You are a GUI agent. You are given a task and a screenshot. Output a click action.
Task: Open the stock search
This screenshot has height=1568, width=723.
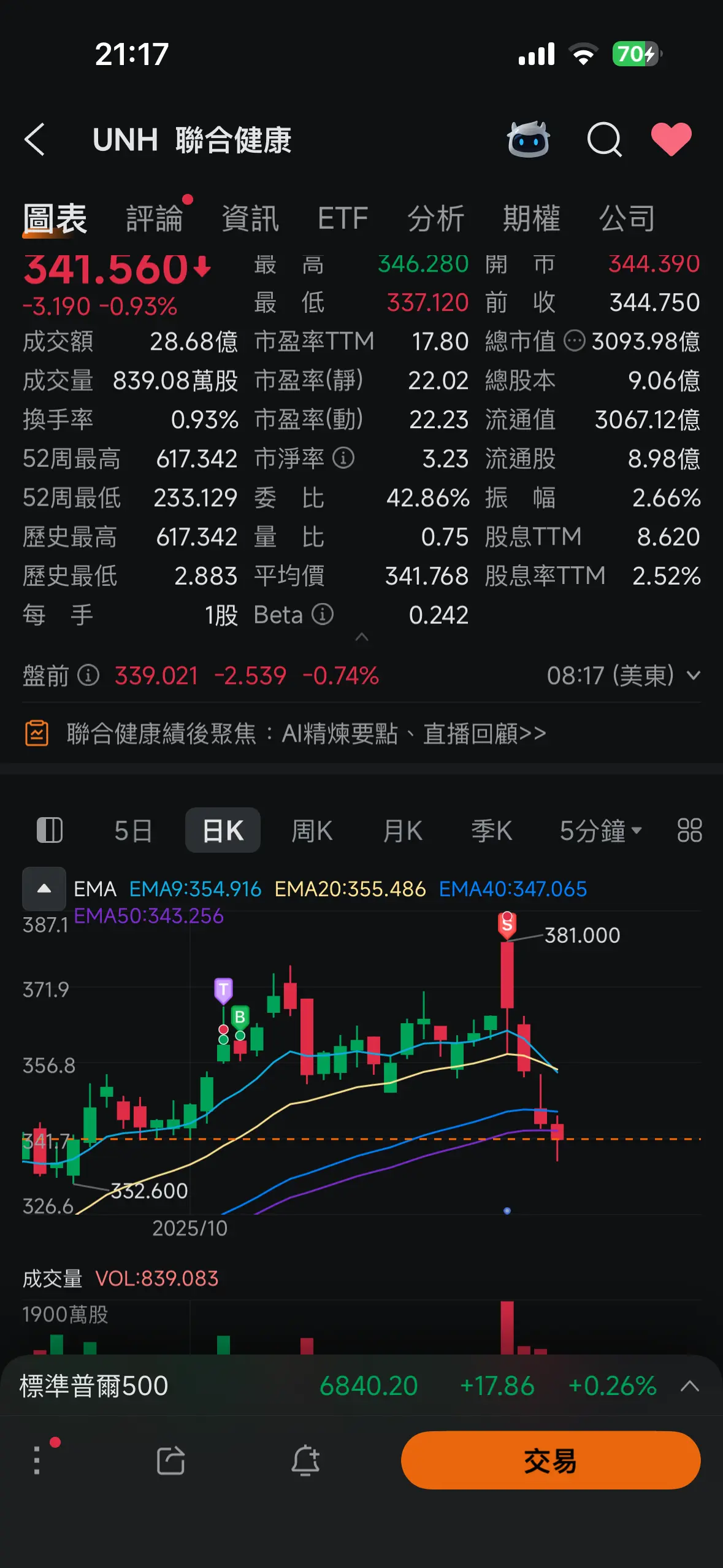point(605,140)
